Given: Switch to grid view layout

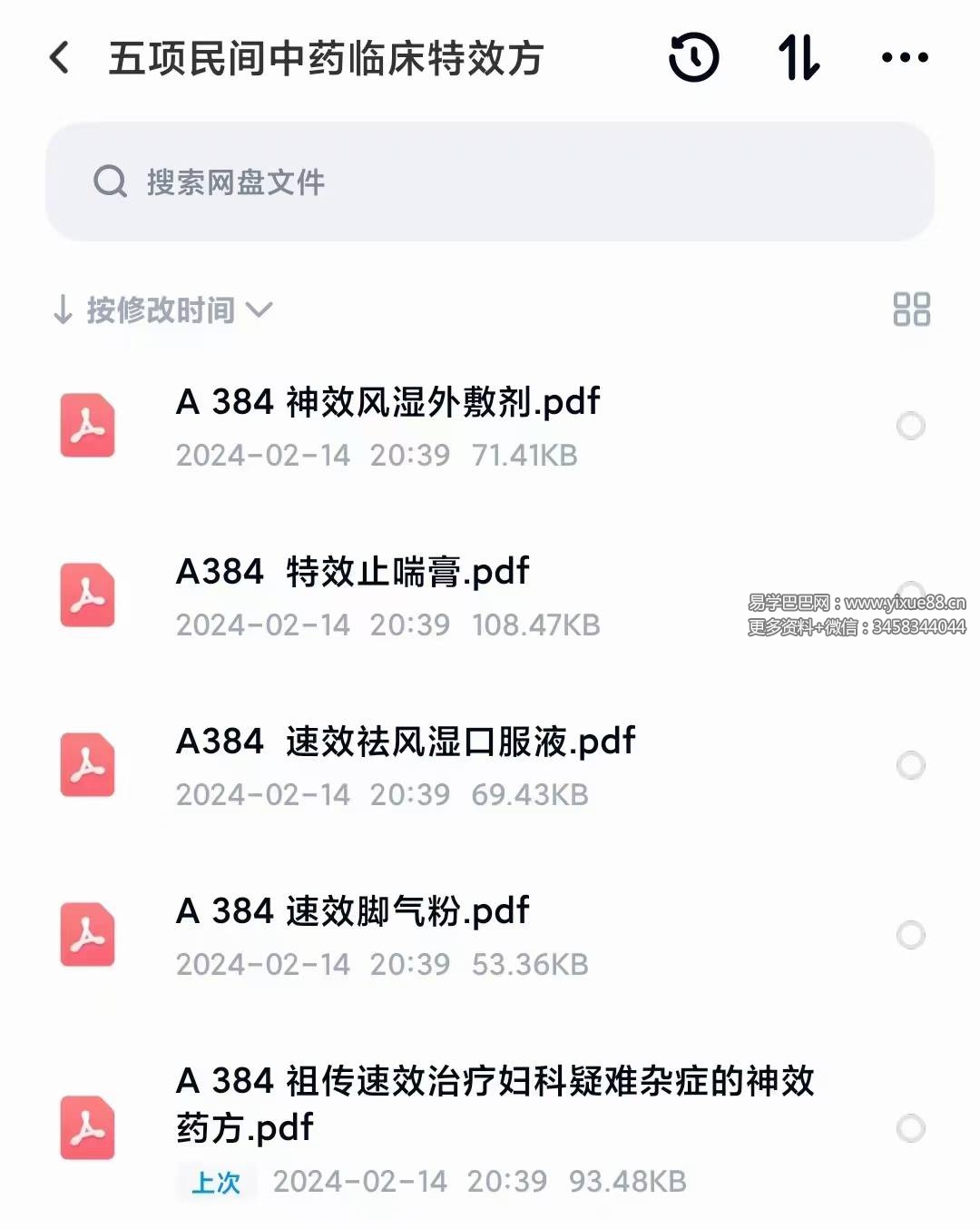Looking at the screenshot, I should tap(912, 310).
